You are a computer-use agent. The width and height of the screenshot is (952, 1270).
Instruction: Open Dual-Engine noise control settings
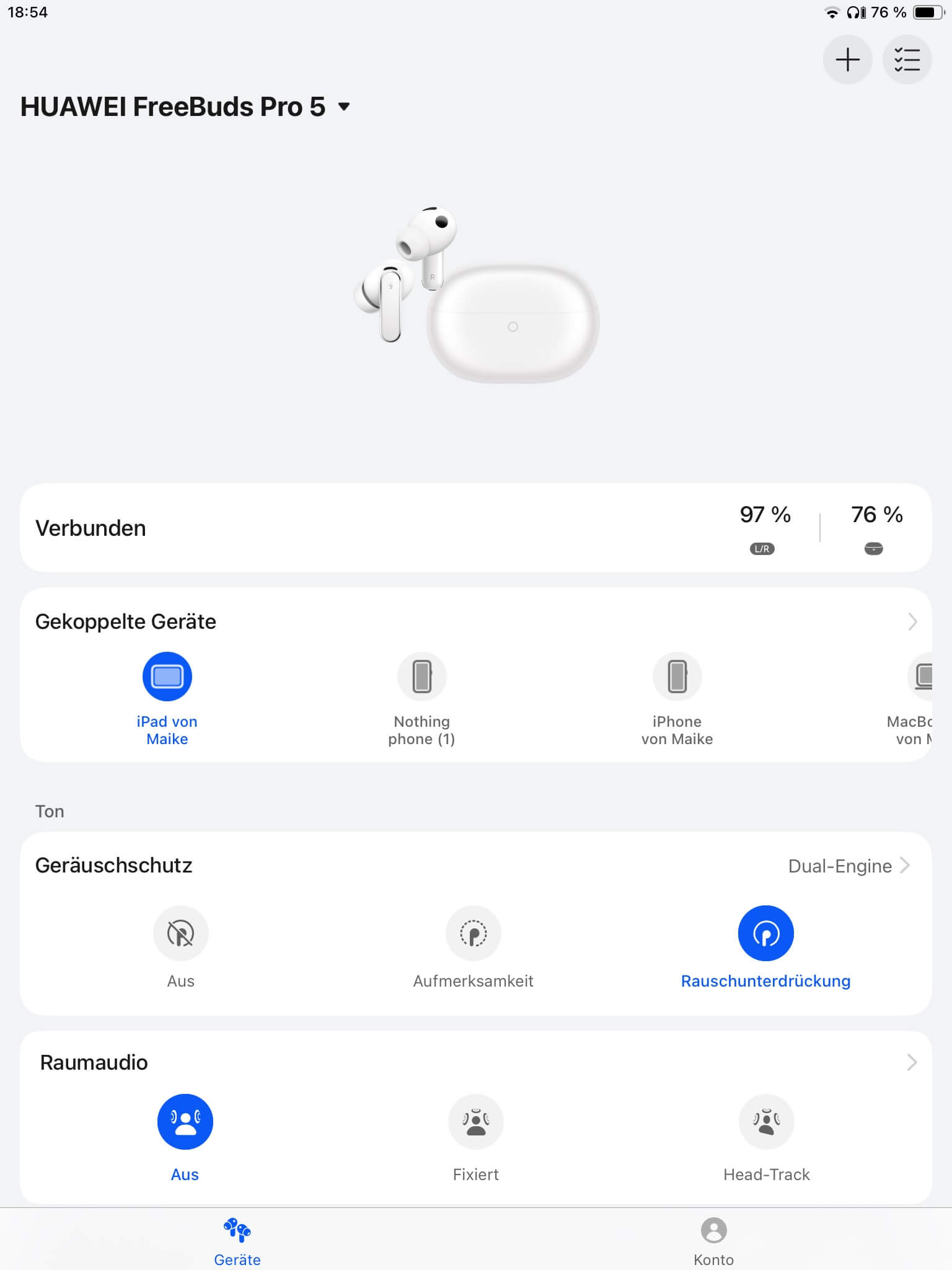coord(848,866)
